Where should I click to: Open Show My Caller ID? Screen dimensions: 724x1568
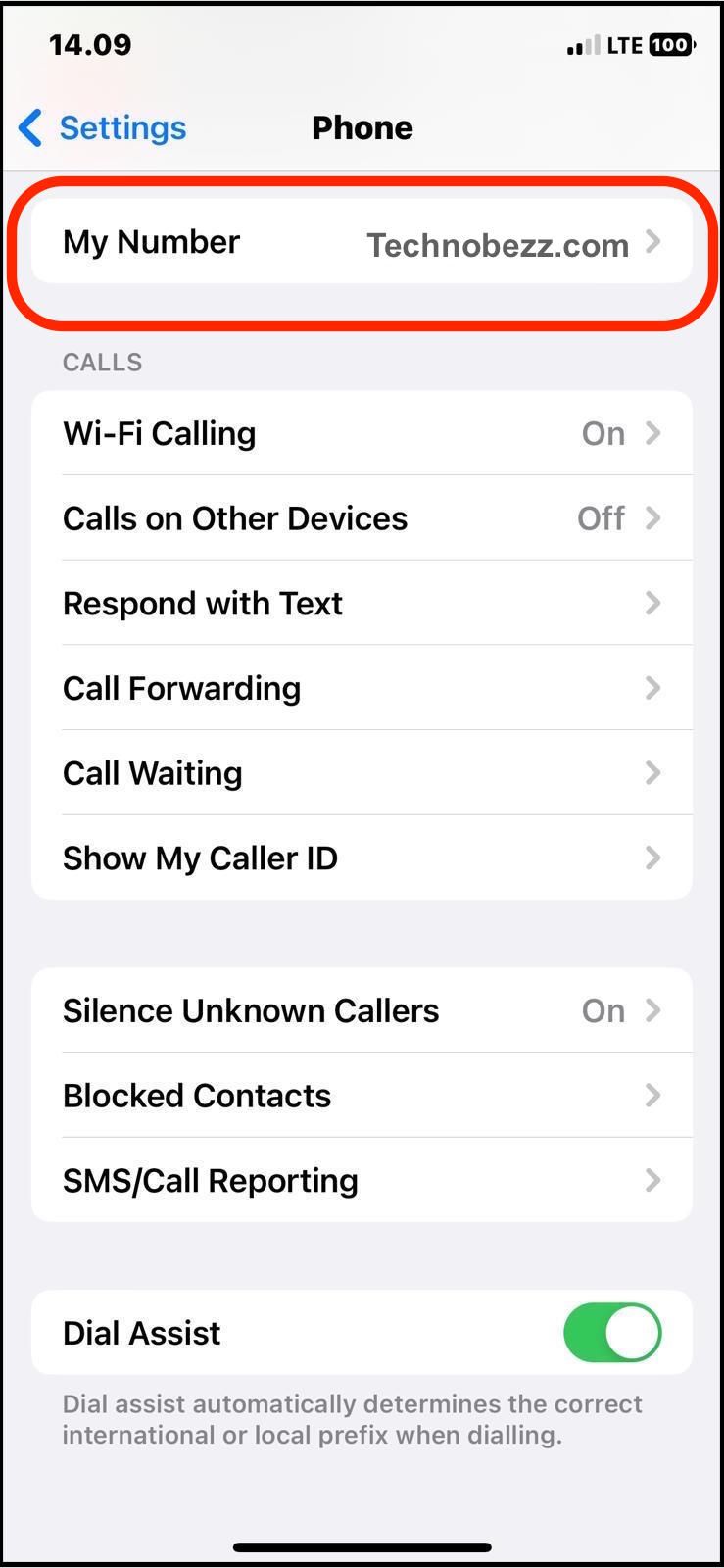pyautogui.click(x=361, y=858)
